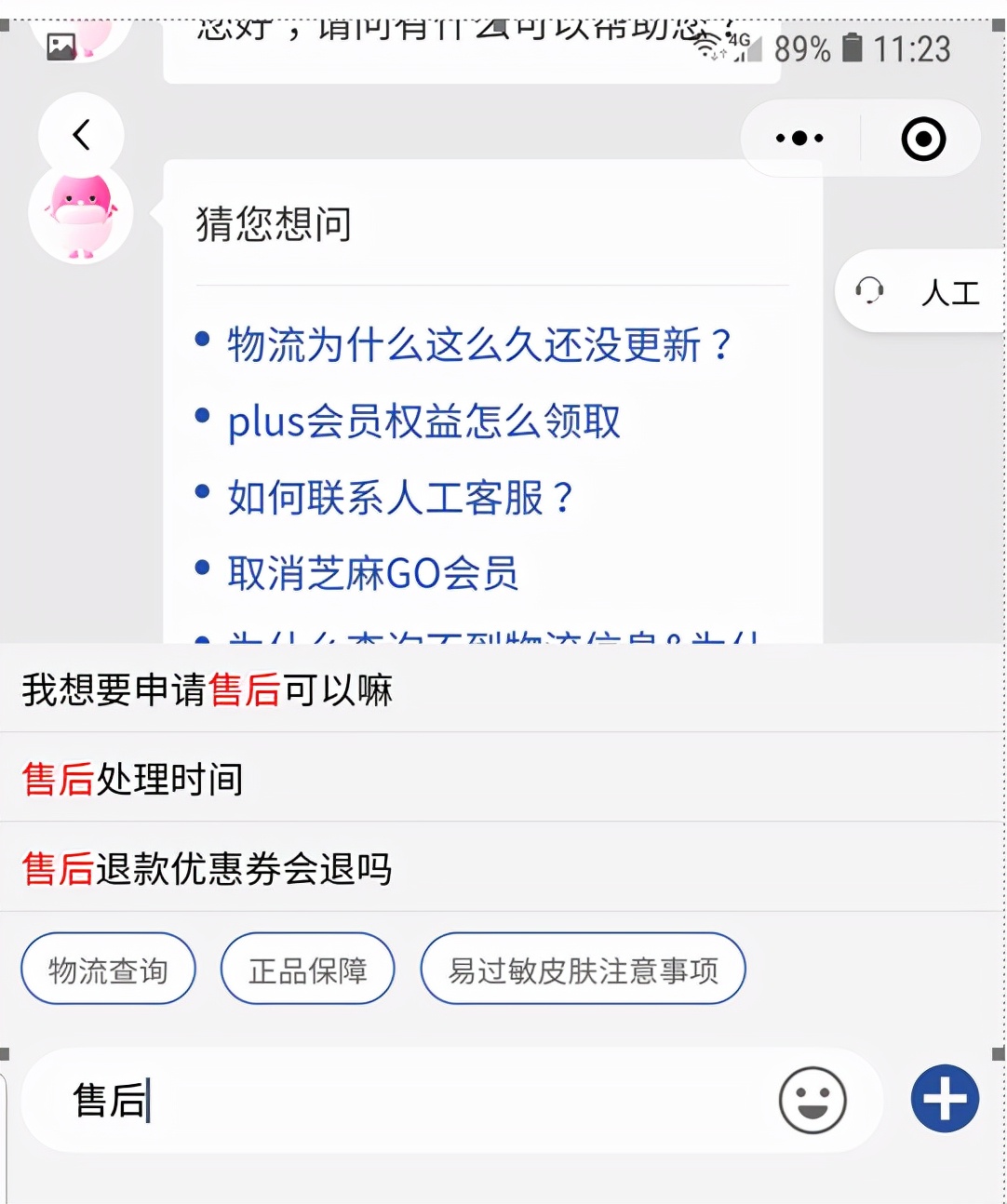Open the question plus会员权益怎么领取
1007x1204 pixels.
click(424, 421)
